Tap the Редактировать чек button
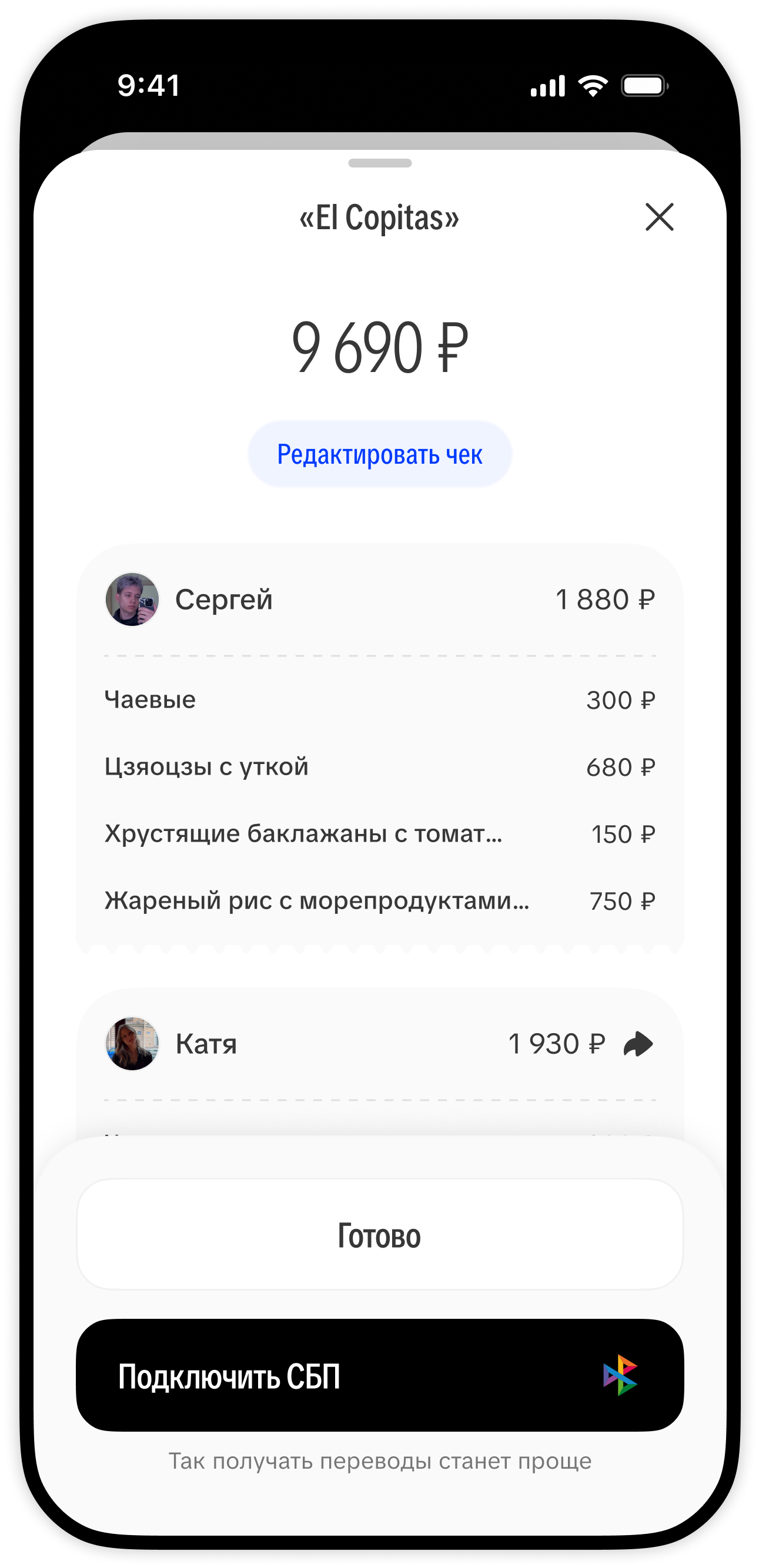This screenshot has width=759, height=1568. (380, 454)
